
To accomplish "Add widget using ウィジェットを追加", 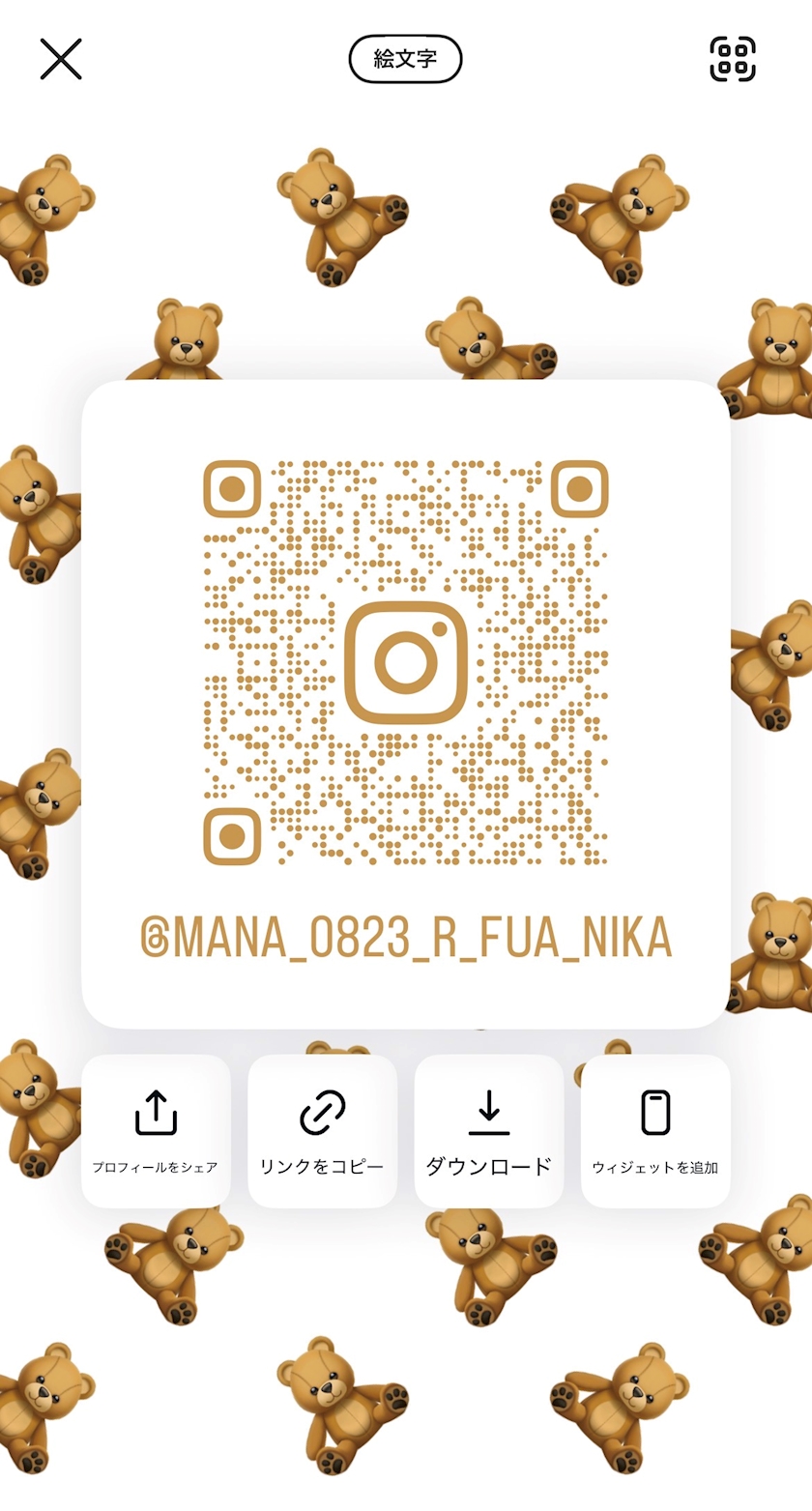I will click(x=655, y=1131).
